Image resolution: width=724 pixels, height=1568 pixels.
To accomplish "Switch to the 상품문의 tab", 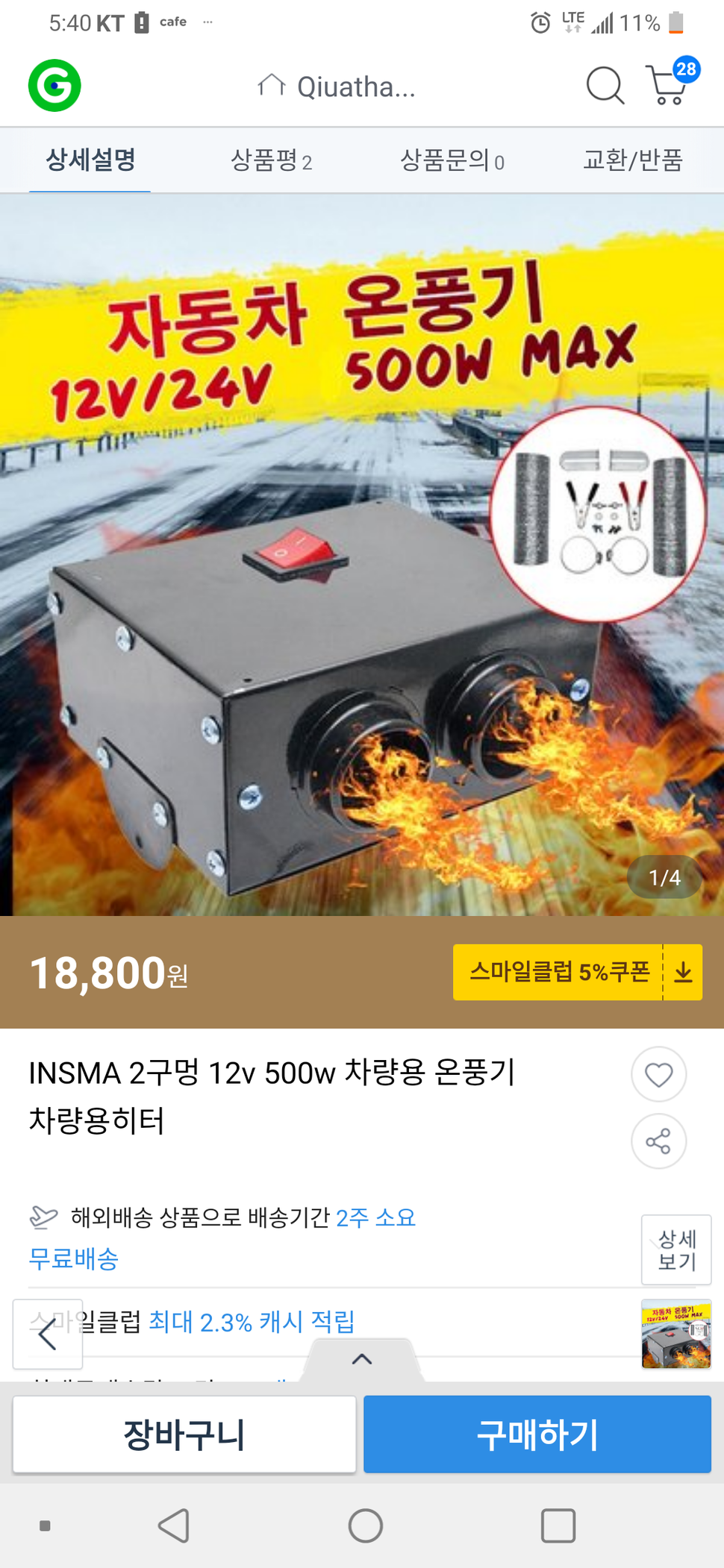I will [x=452, y=160].
